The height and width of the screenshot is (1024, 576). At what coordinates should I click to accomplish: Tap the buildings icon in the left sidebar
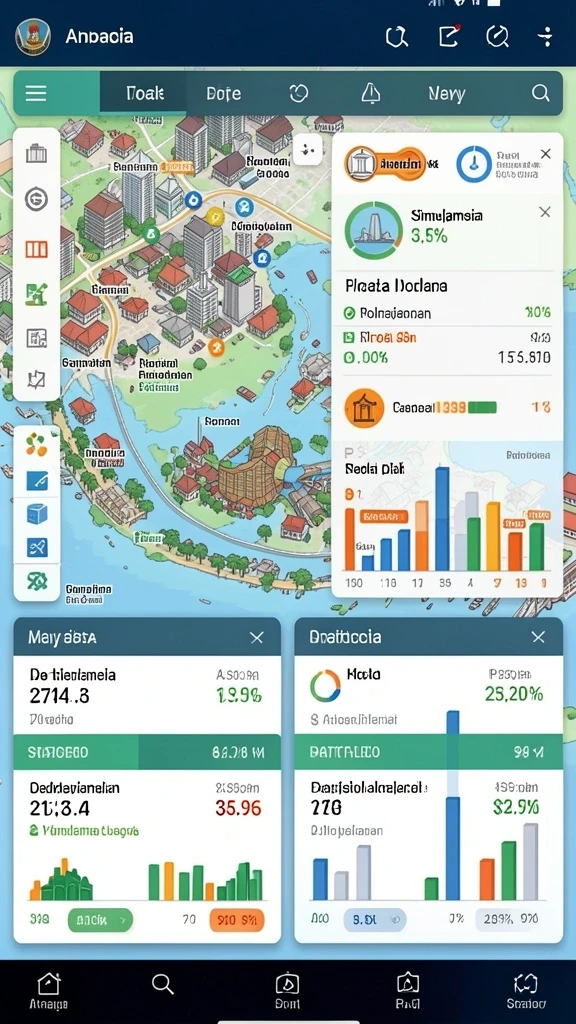click(x=37, y=154)
